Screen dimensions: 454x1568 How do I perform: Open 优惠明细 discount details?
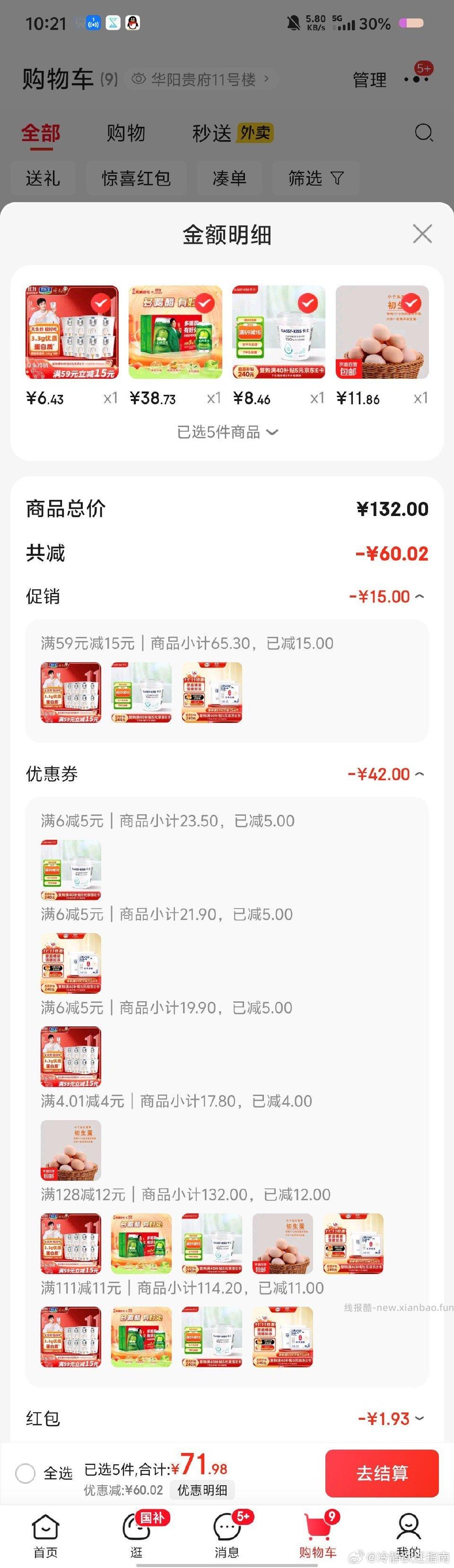pos(202,1490)
